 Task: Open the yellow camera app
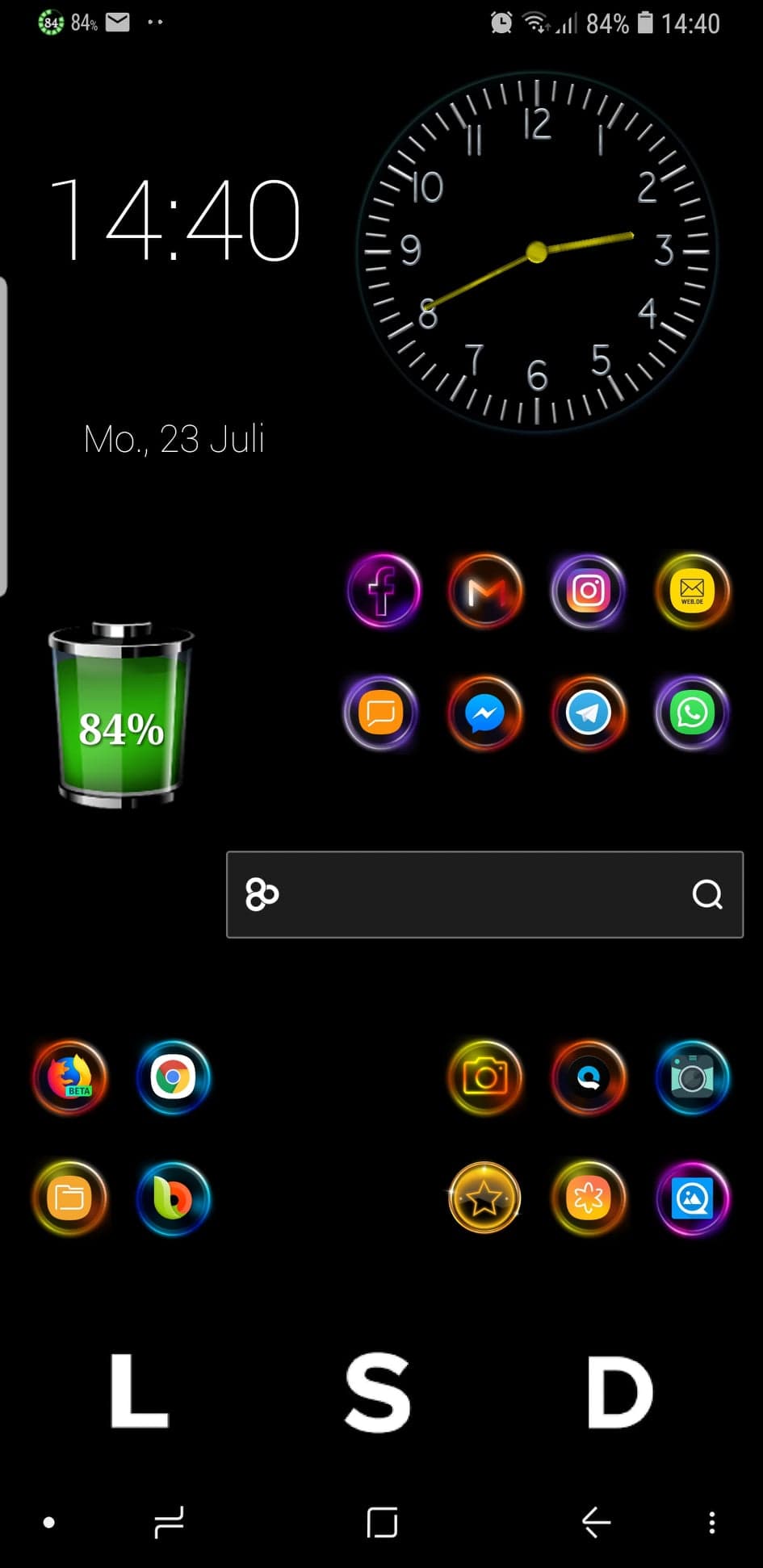coord(485,1077)
